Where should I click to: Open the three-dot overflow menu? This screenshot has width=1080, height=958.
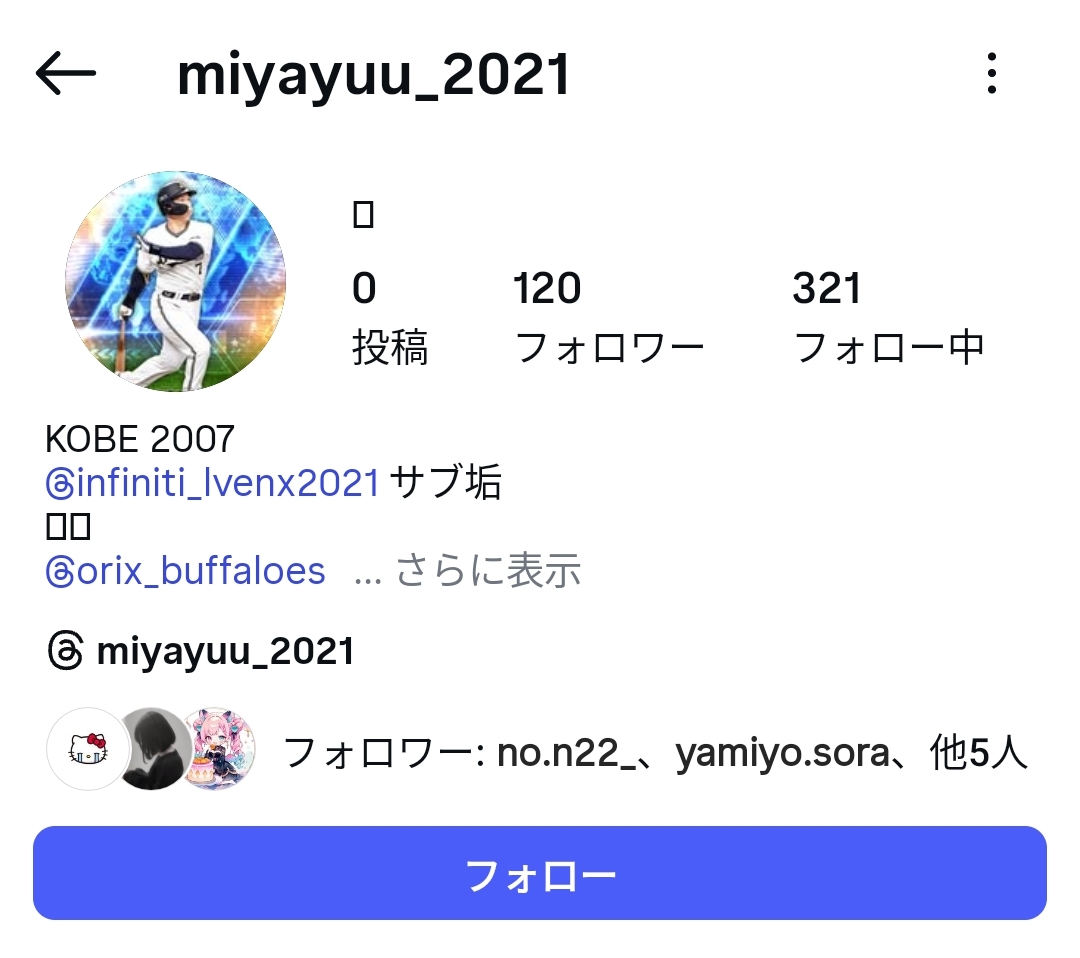pyautogui.click(x=991, y=74)
